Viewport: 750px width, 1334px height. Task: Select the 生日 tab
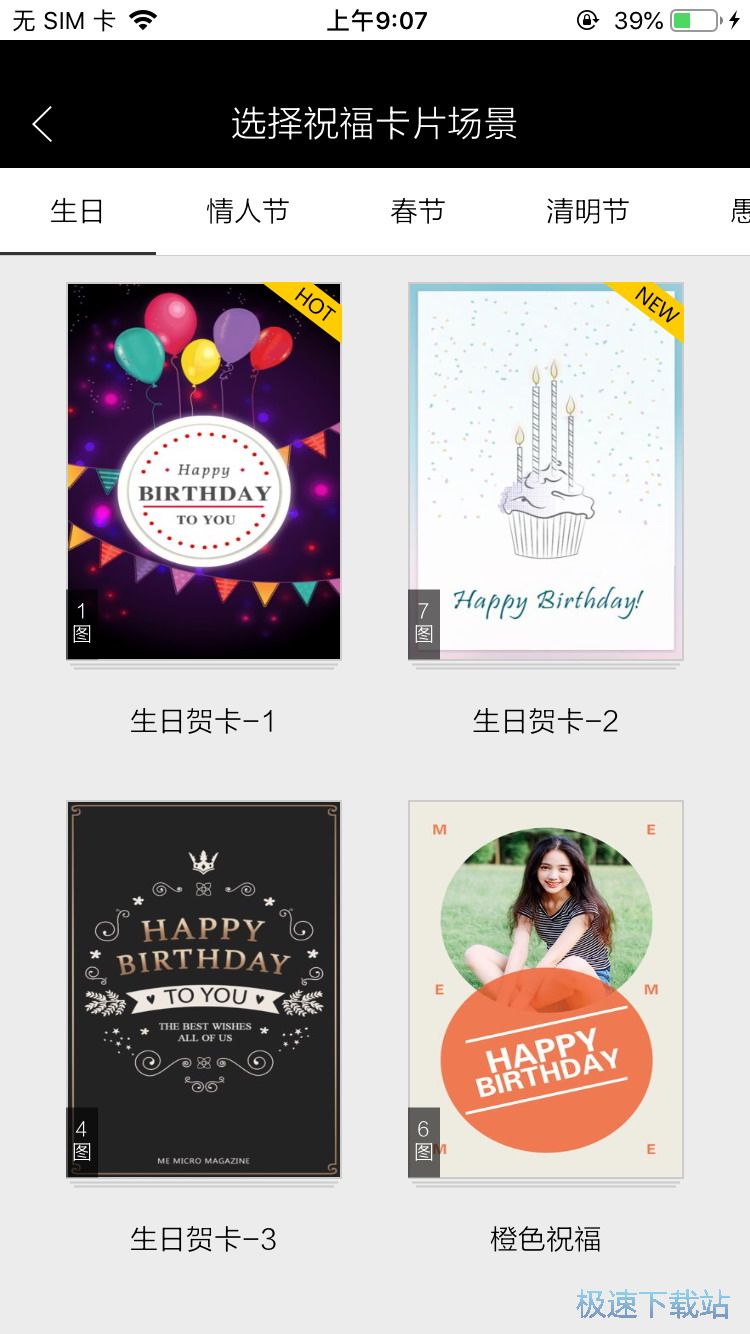point(77,211)
